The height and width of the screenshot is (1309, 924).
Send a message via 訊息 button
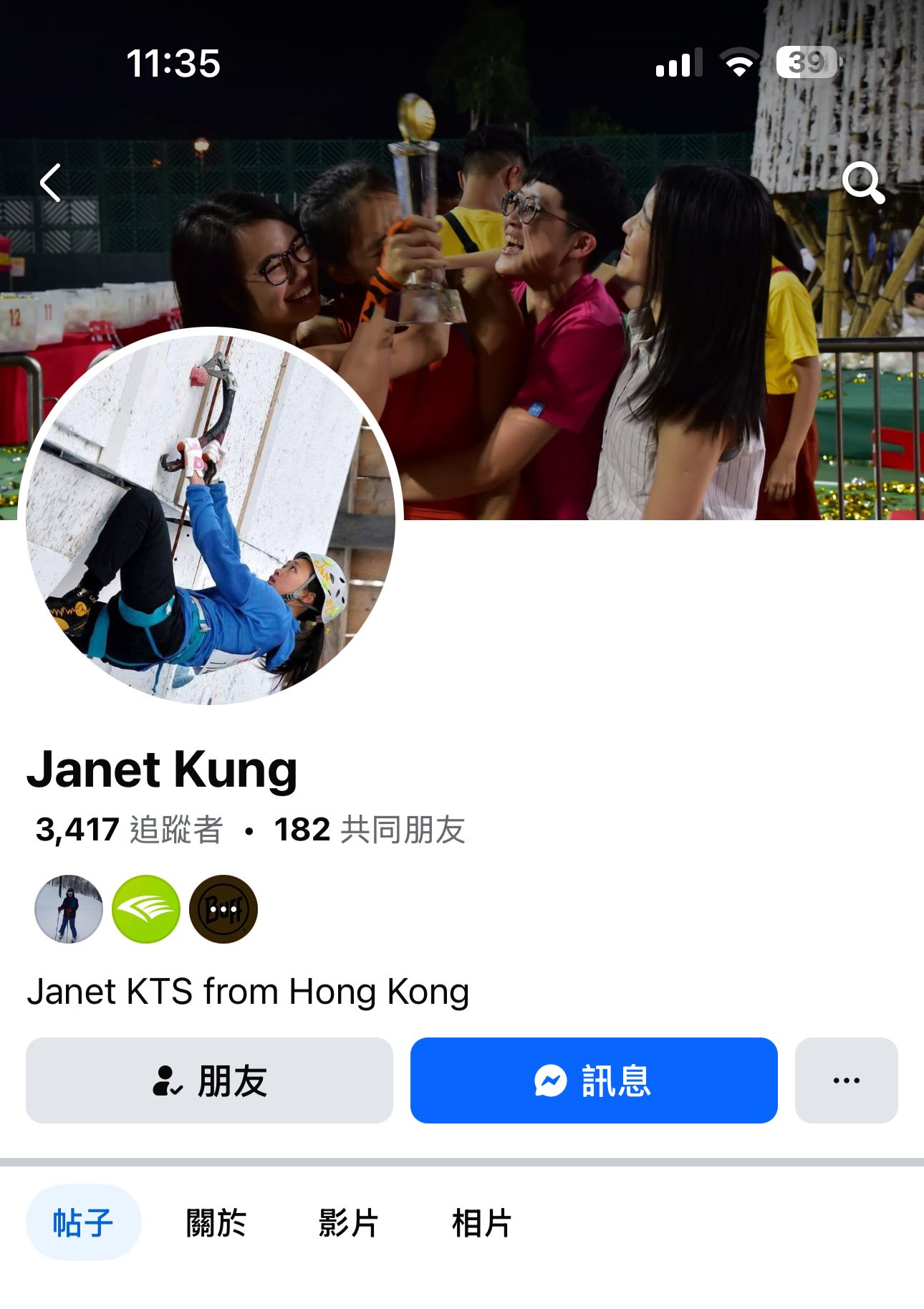point(593,1080)
